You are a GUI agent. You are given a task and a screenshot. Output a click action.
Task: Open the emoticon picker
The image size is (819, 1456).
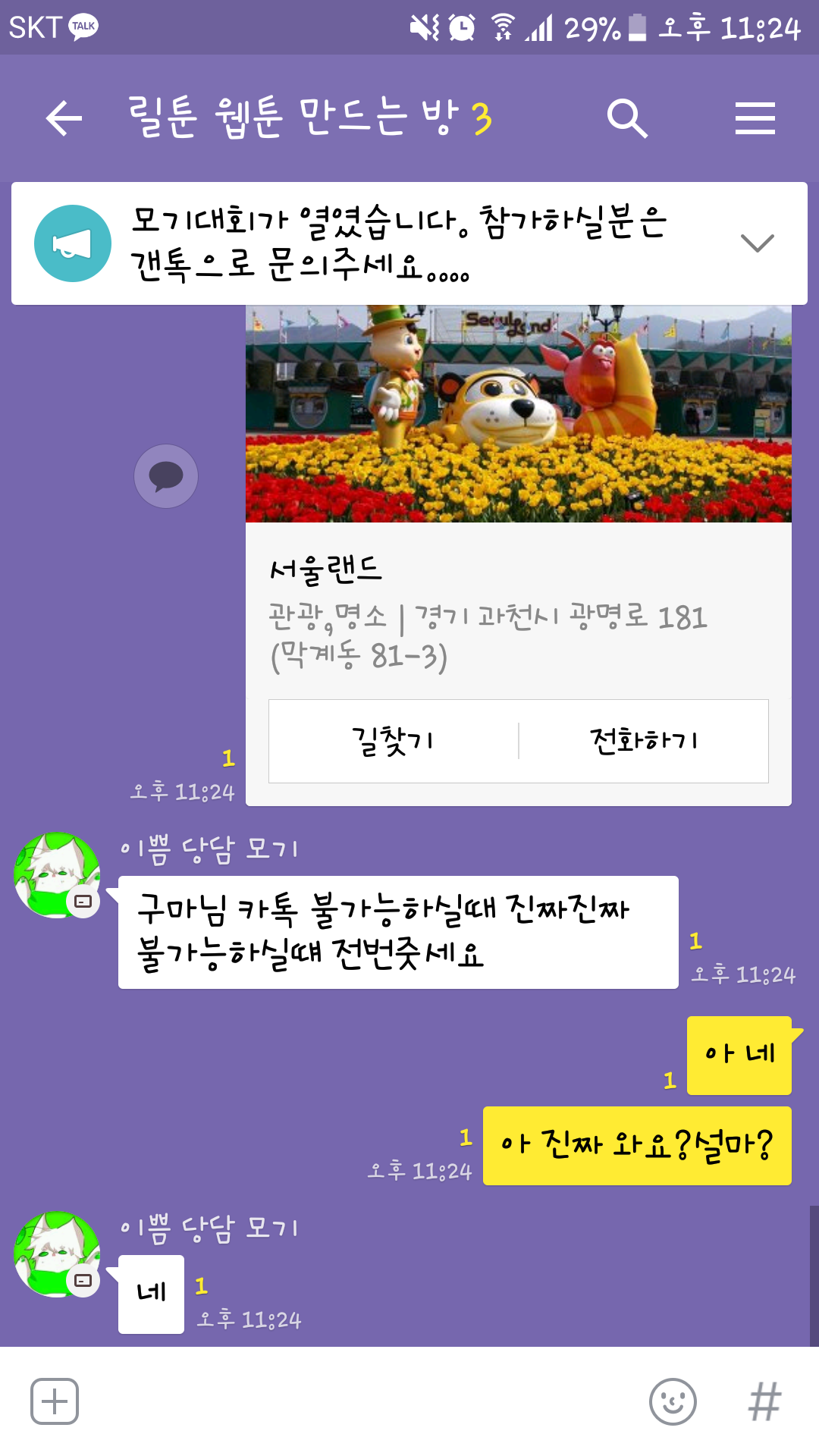pyautogui.click(x=673, y=1401)
